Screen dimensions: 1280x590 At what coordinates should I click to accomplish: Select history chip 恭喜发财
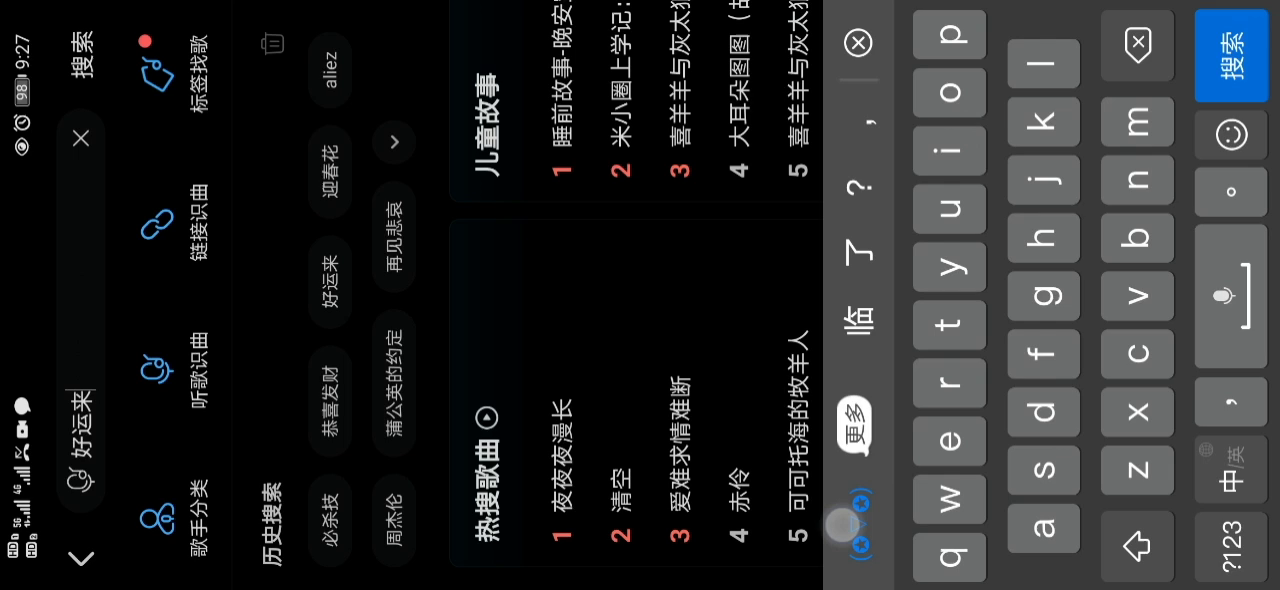tap(330, 400)
